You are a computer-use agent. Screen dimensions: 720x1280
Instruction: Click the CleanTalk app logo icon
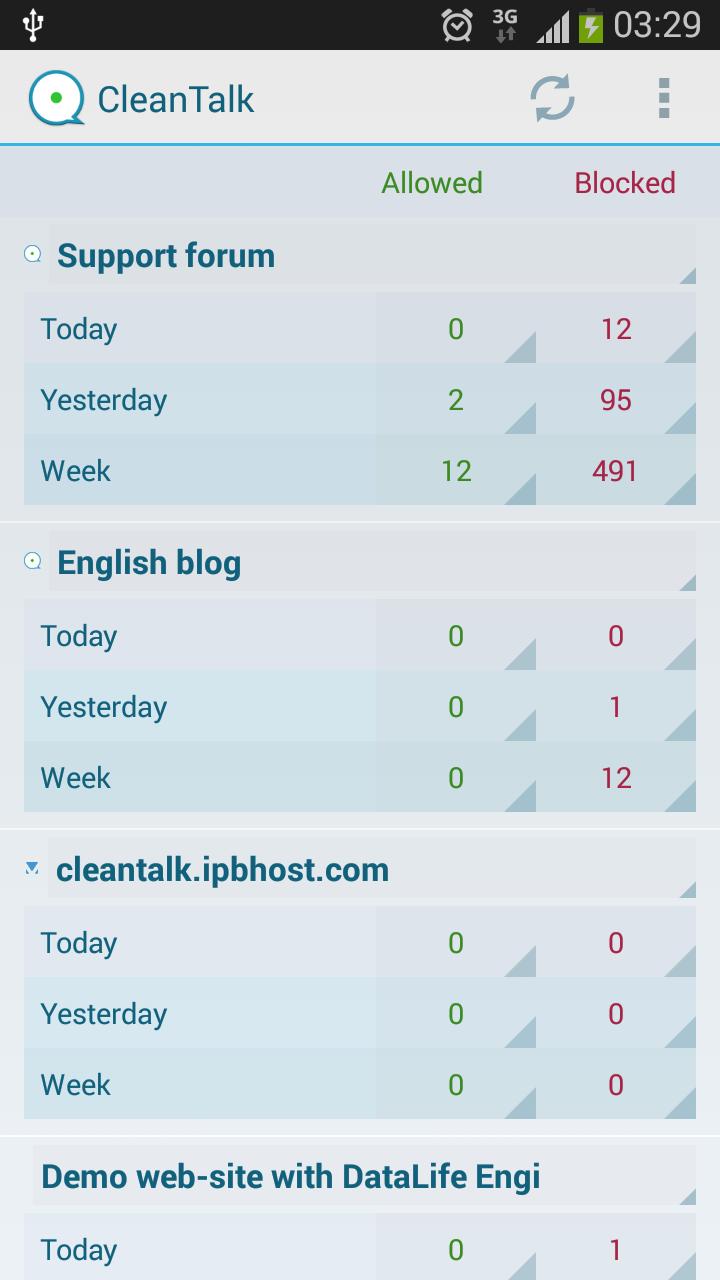pos(57,97)
